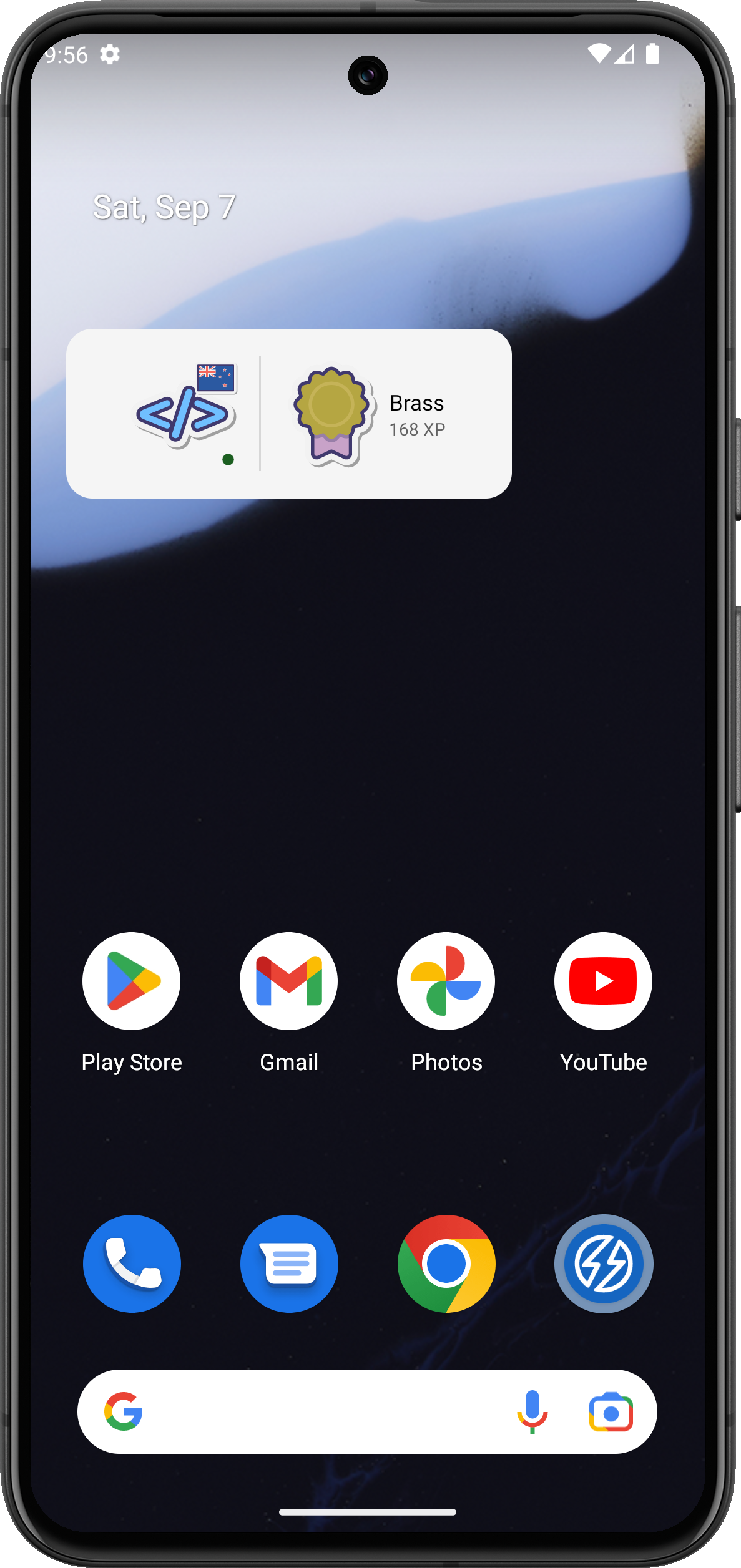Start voice search with the microphone
This screenshot has width=741, height=1568.
[x=532, y=1411]
